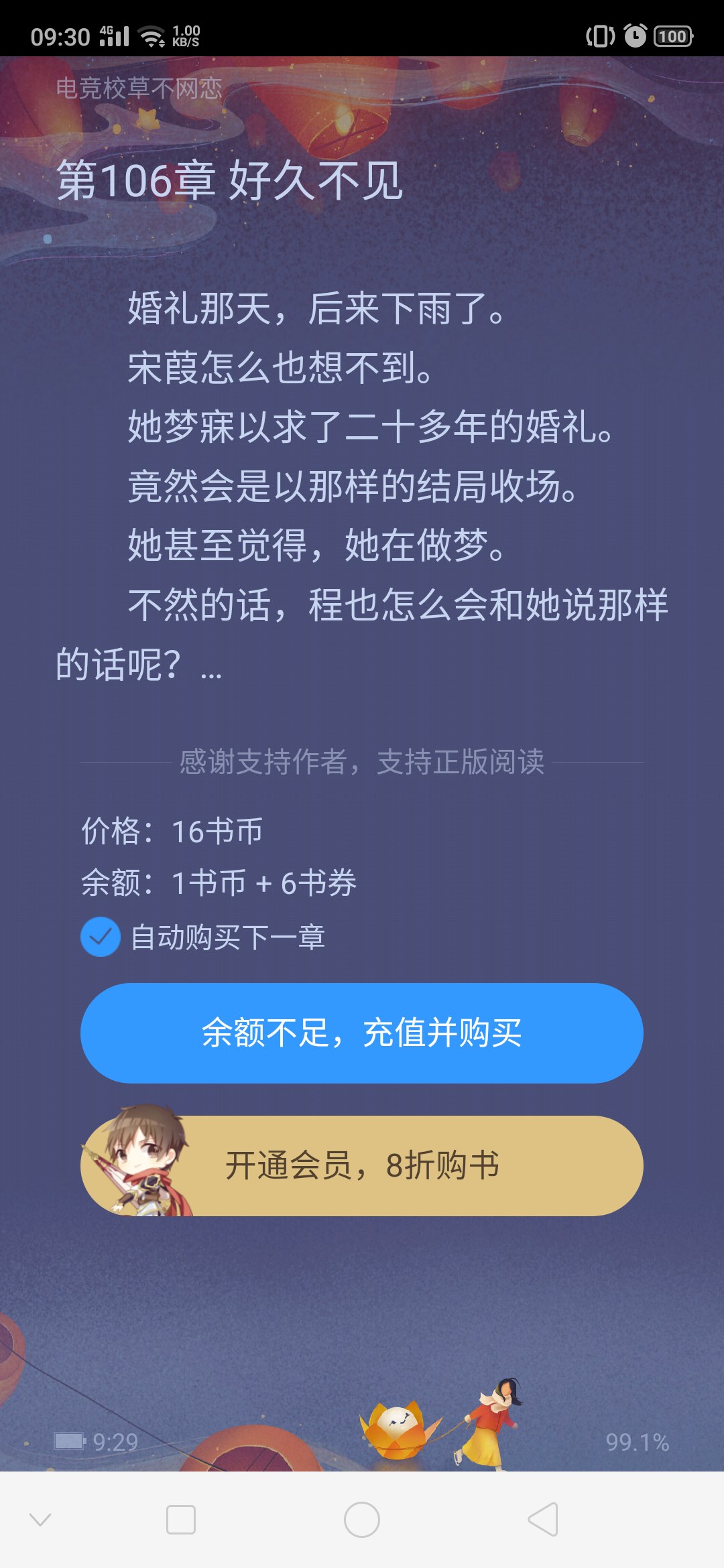Tap 余额不足，充值并购买 button
Viewport: 724px width, 1568px height.
point(362,1033)
